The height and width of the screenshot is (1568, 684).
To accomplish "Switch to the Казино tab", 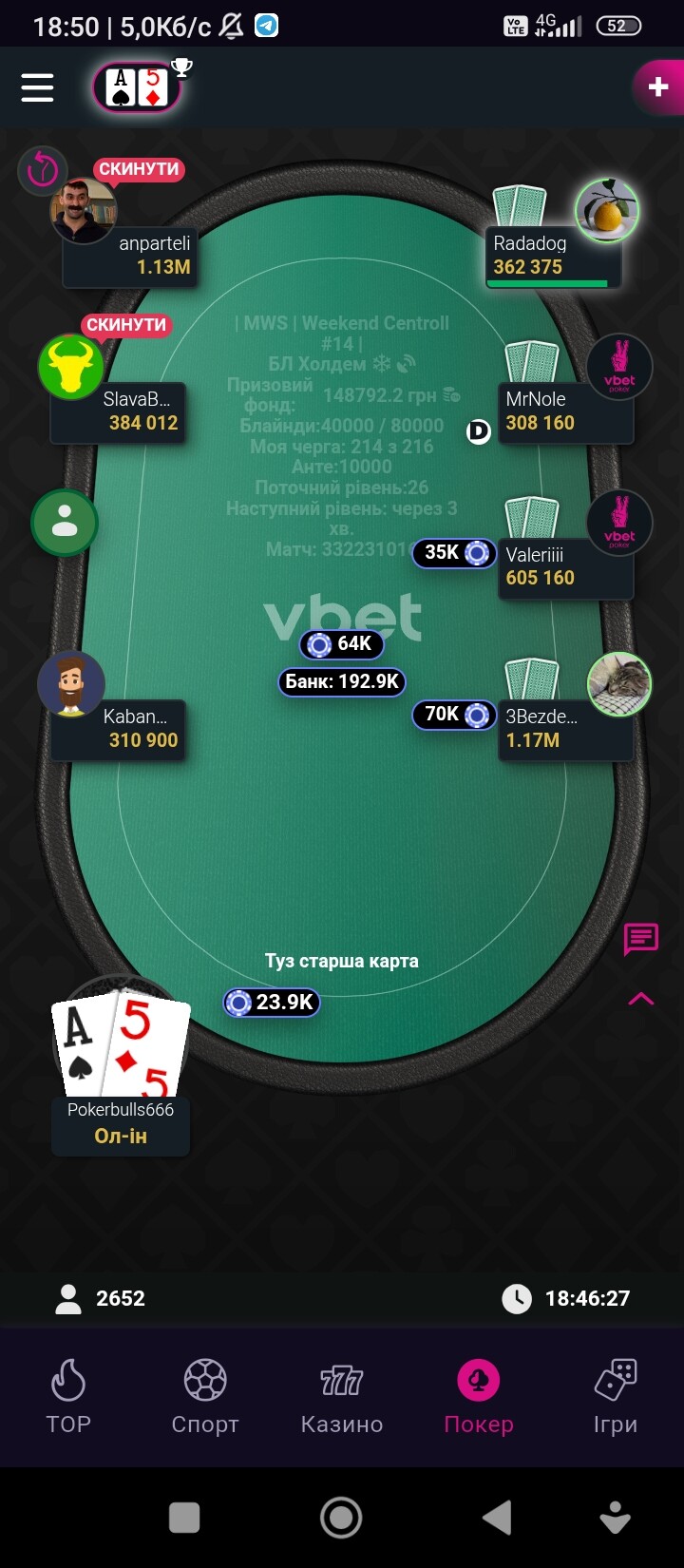I will 342,1395.
